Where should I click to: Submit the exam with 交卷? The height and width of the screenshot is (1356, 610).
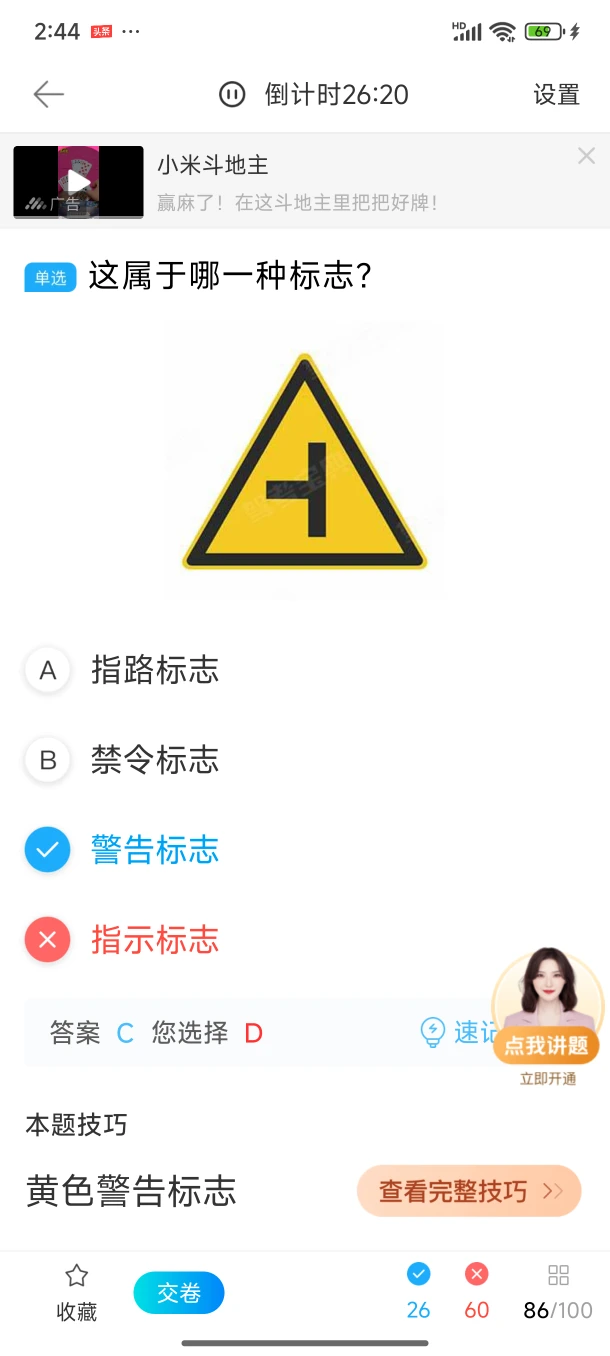tap(179, 1294)
